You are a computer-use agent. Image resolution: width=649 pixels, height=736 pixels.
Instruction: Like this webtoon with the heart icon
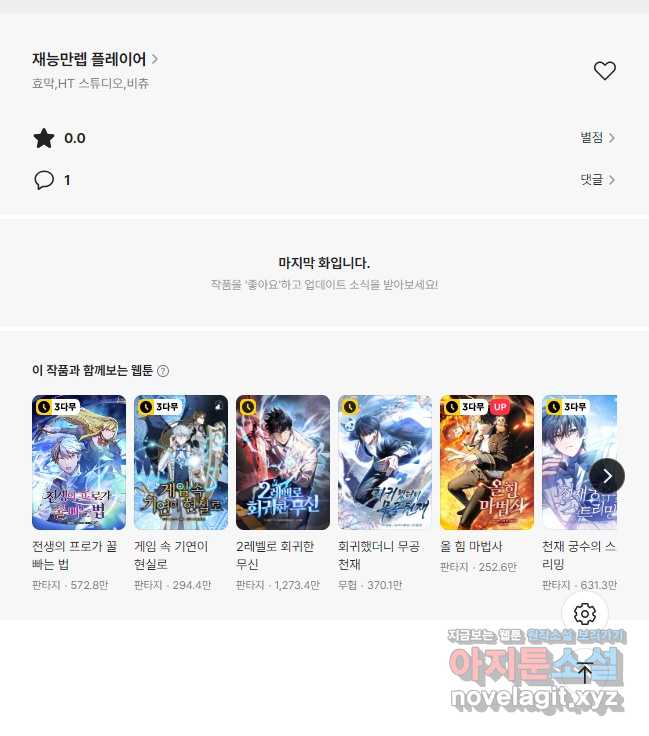click(604, 71)
